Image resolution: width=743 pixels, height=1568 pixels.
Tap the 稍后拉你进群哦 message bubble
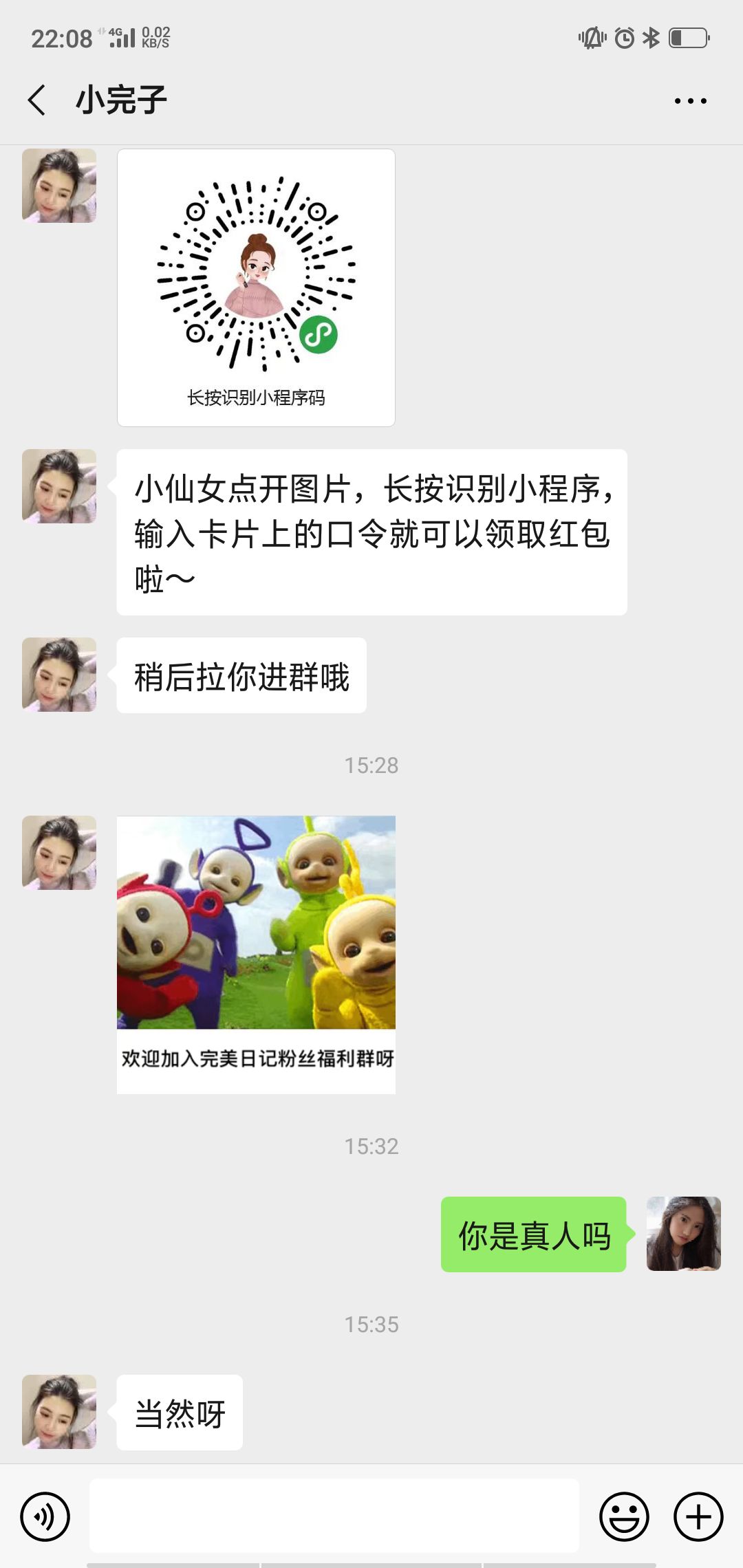coord(241,675)
